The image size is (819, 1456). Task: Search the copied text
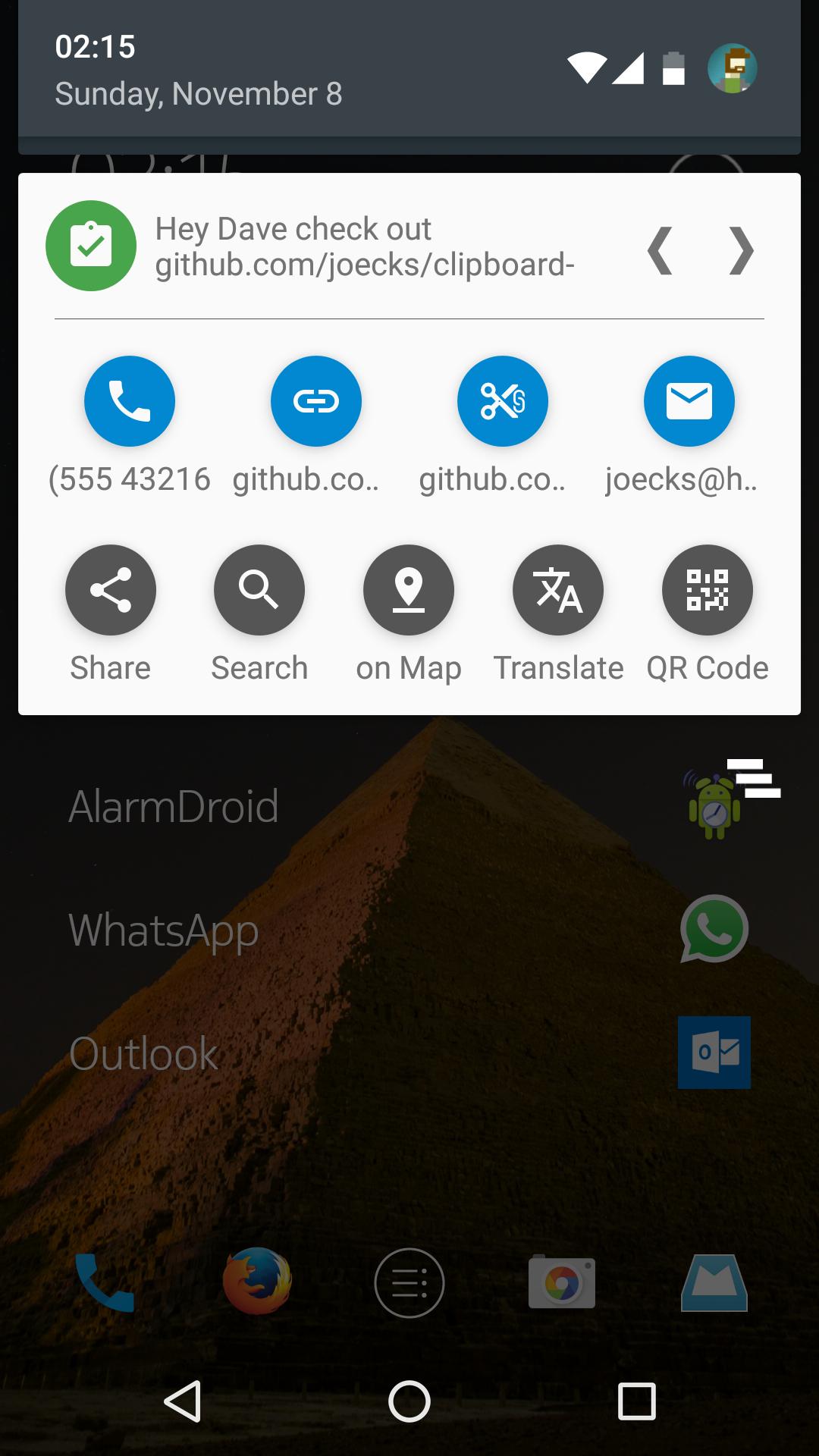[259, 590]
